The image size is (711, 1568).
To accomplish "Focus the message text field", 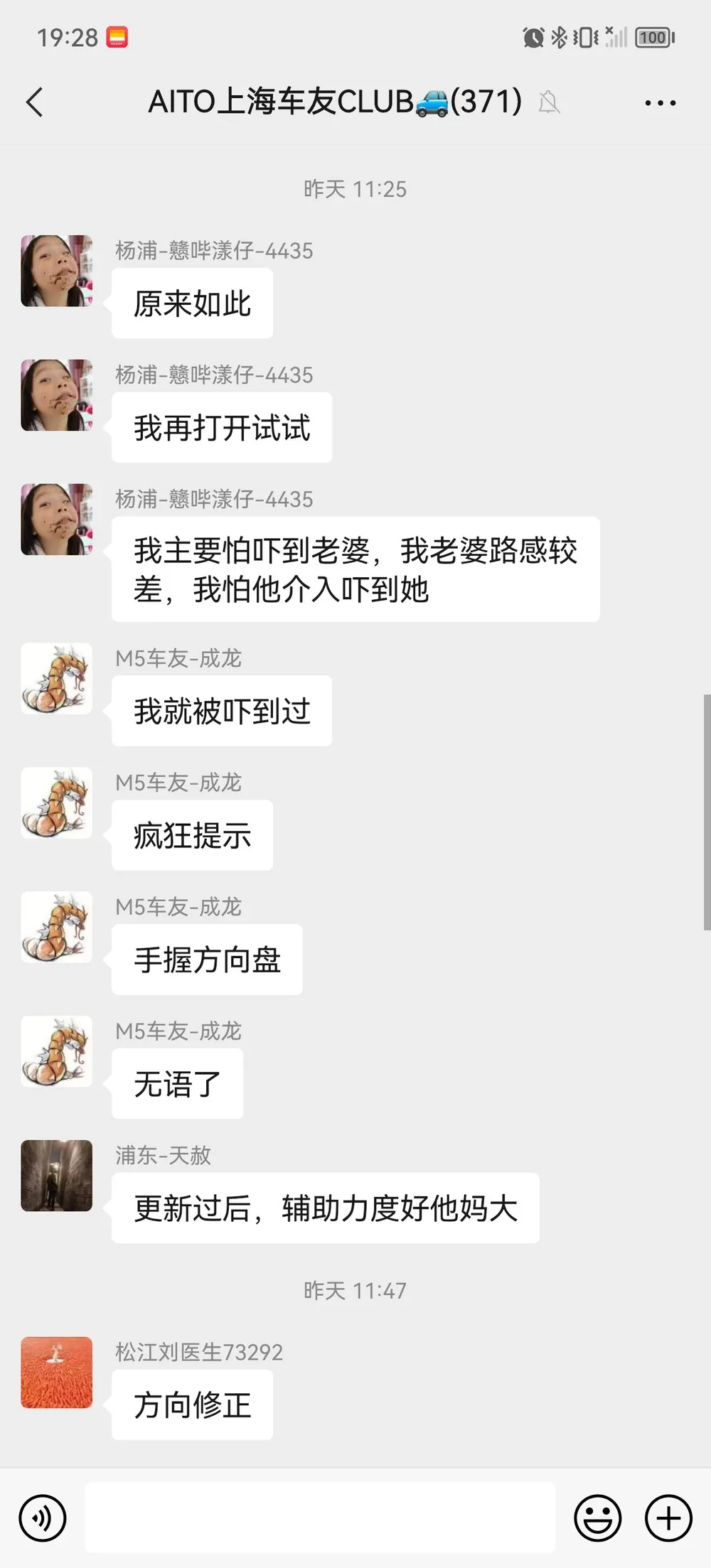I will coord(320,1518).
